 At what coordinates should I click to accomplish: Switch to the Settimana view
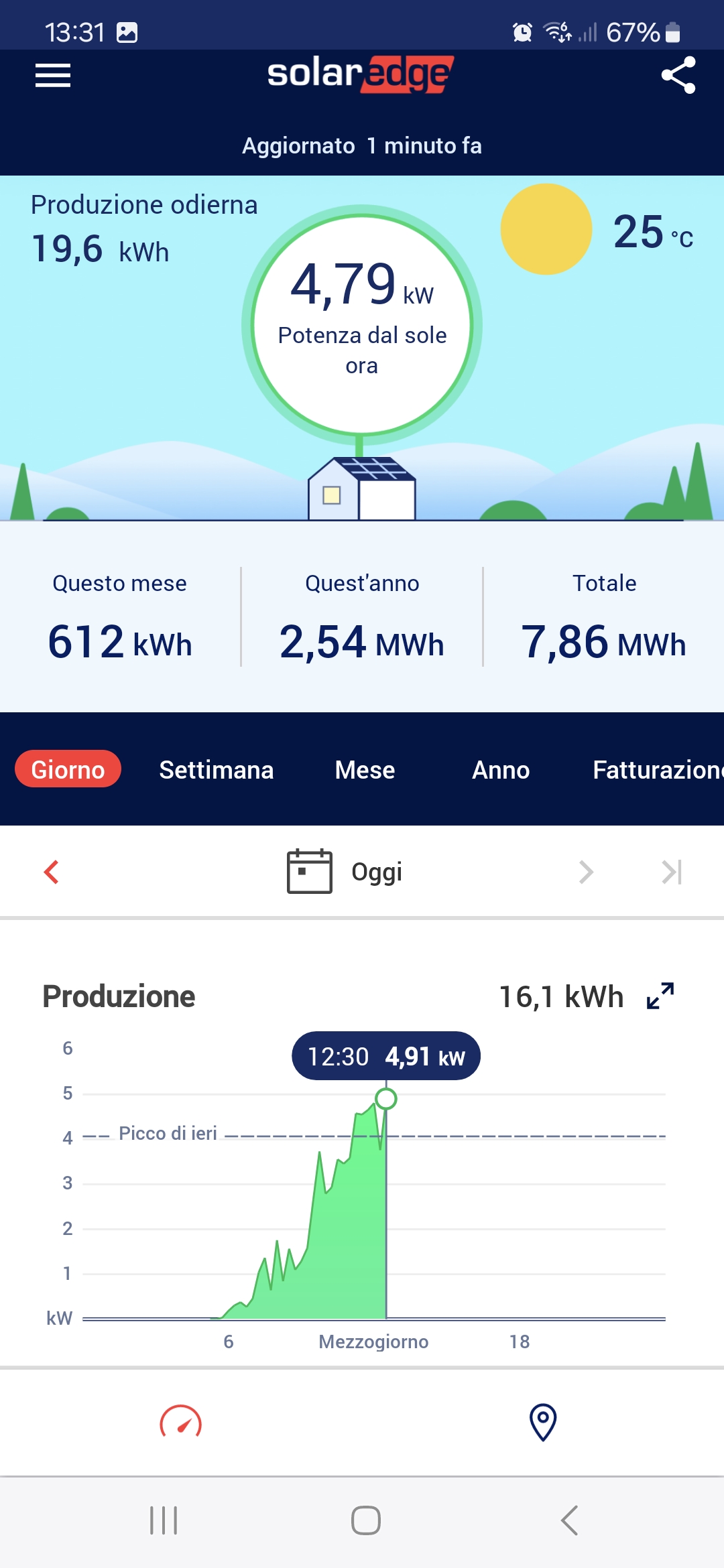click(216, 770)
